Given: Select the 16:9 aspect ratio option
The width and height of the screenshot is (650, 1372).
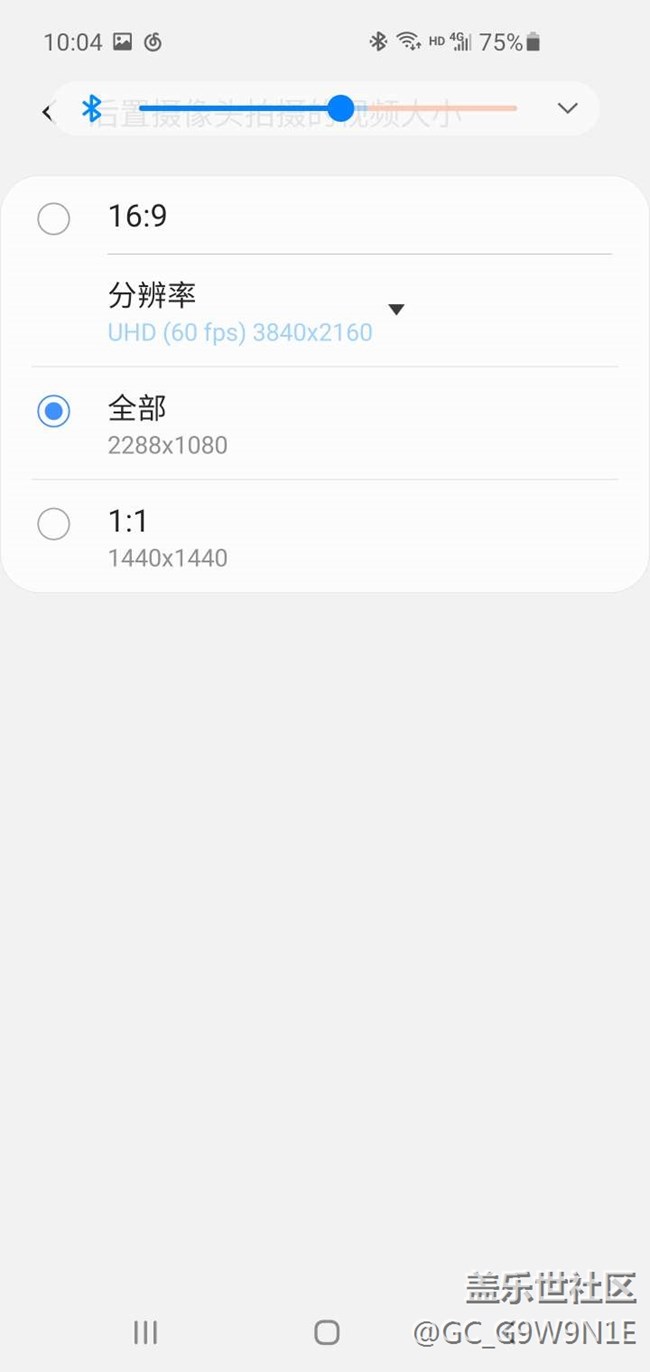Looking at the screenshot, I should click(x=54, y=218).
